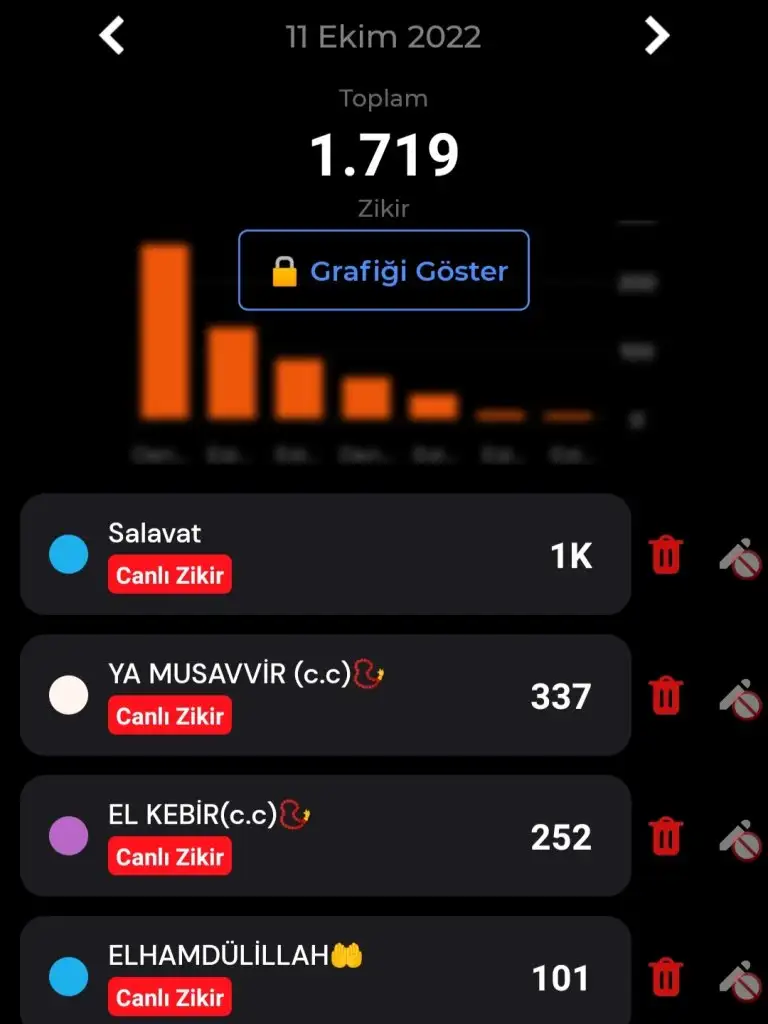
Task: Tap the crossed-out icon beside EL KEBİR
Action: click(x=741, y=840)
